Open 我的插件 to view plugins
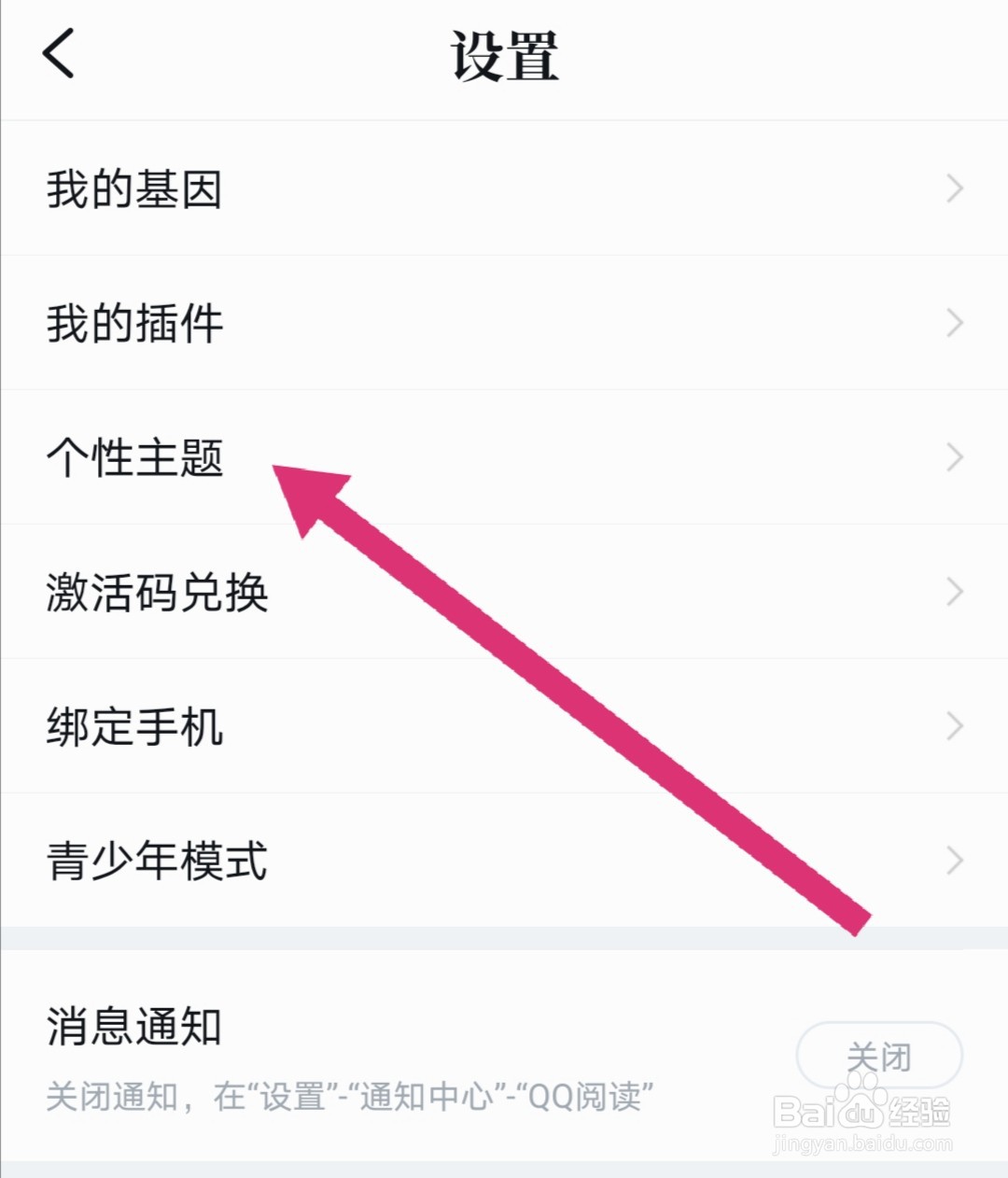1008x1178 pixels. (135, 323)
